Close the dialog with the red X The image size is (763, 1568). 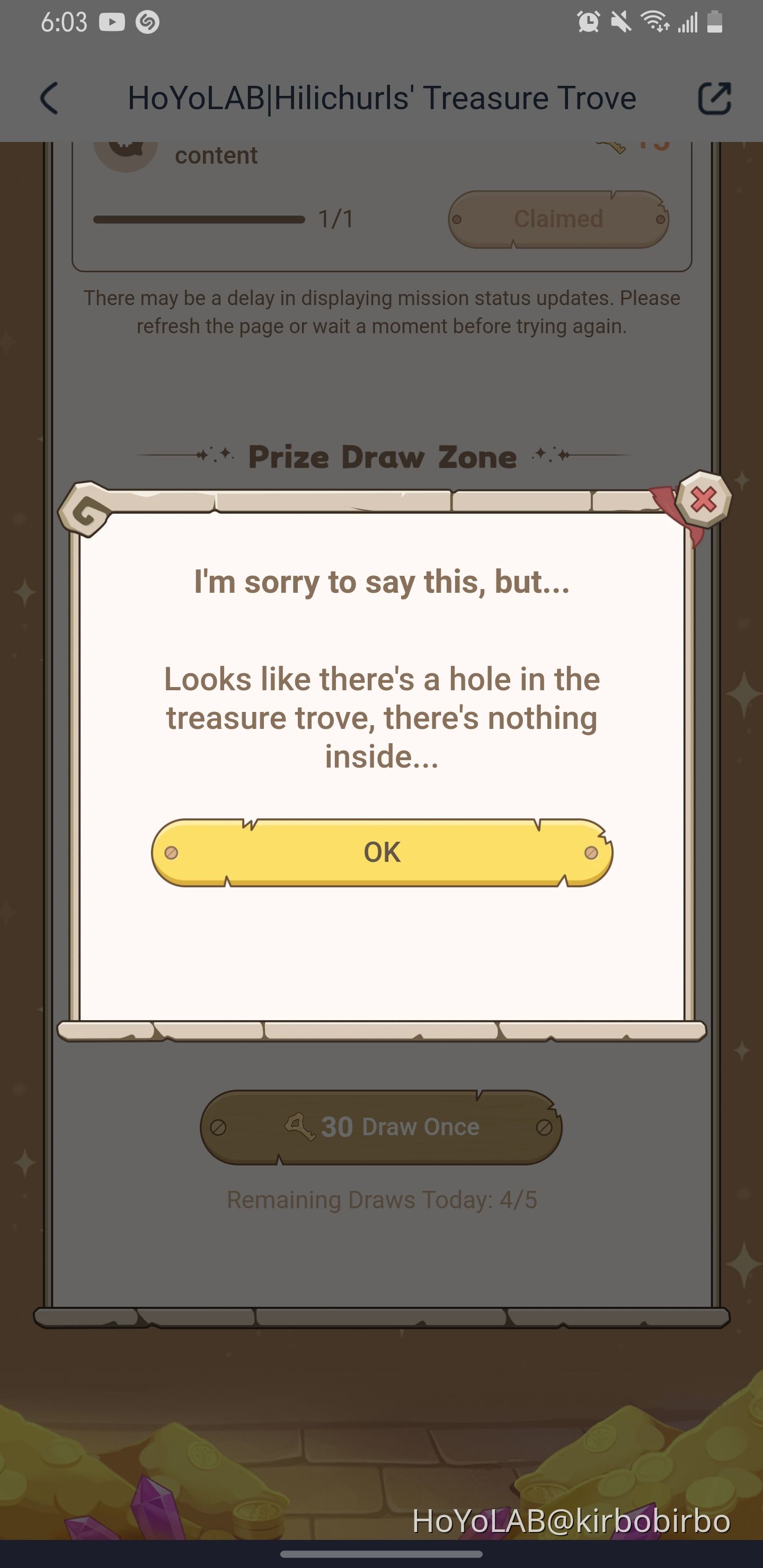(x=703, y=500)
